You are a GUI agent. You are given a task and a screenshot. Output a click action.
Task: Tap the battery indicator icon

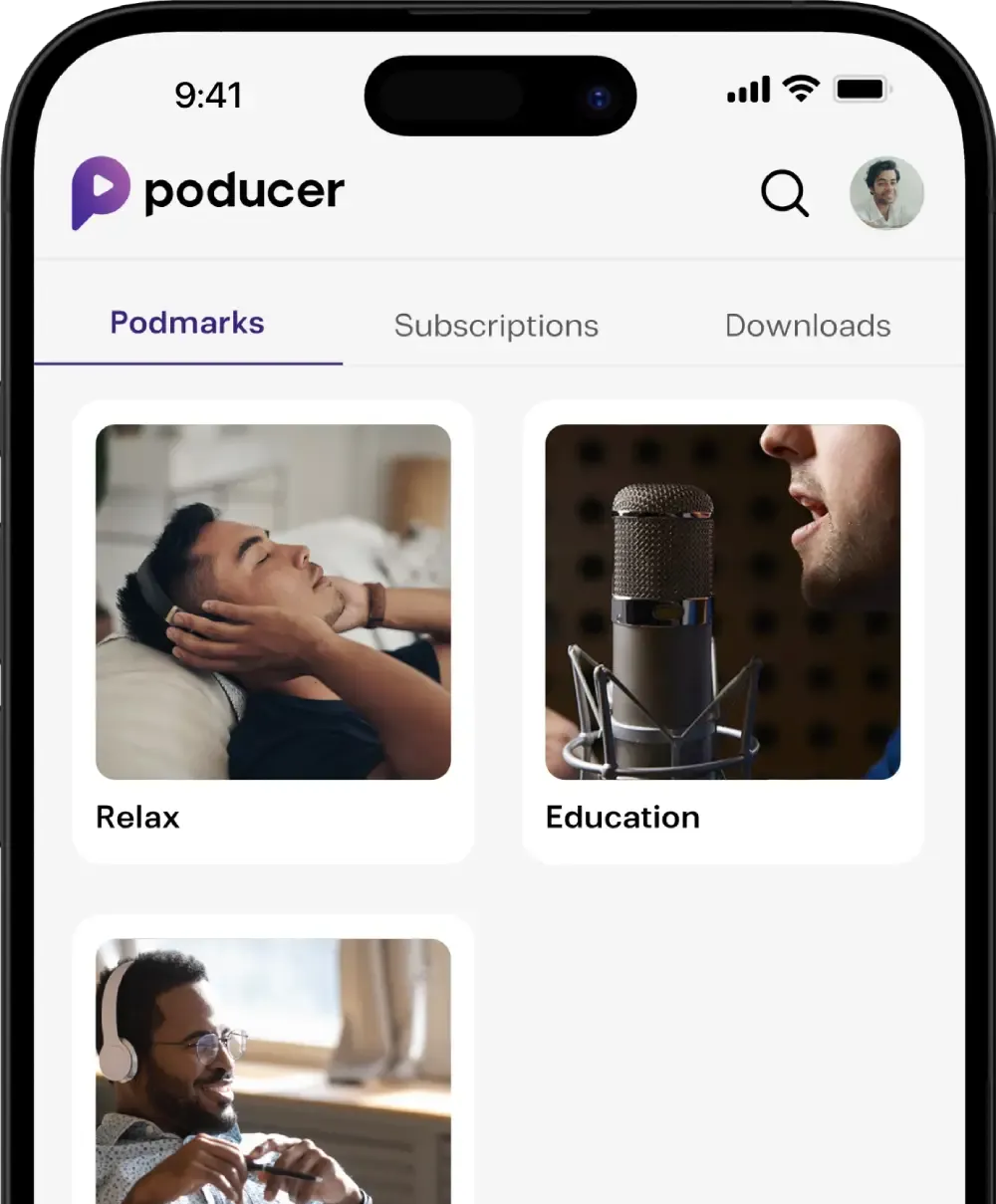[x=861, y=89]
